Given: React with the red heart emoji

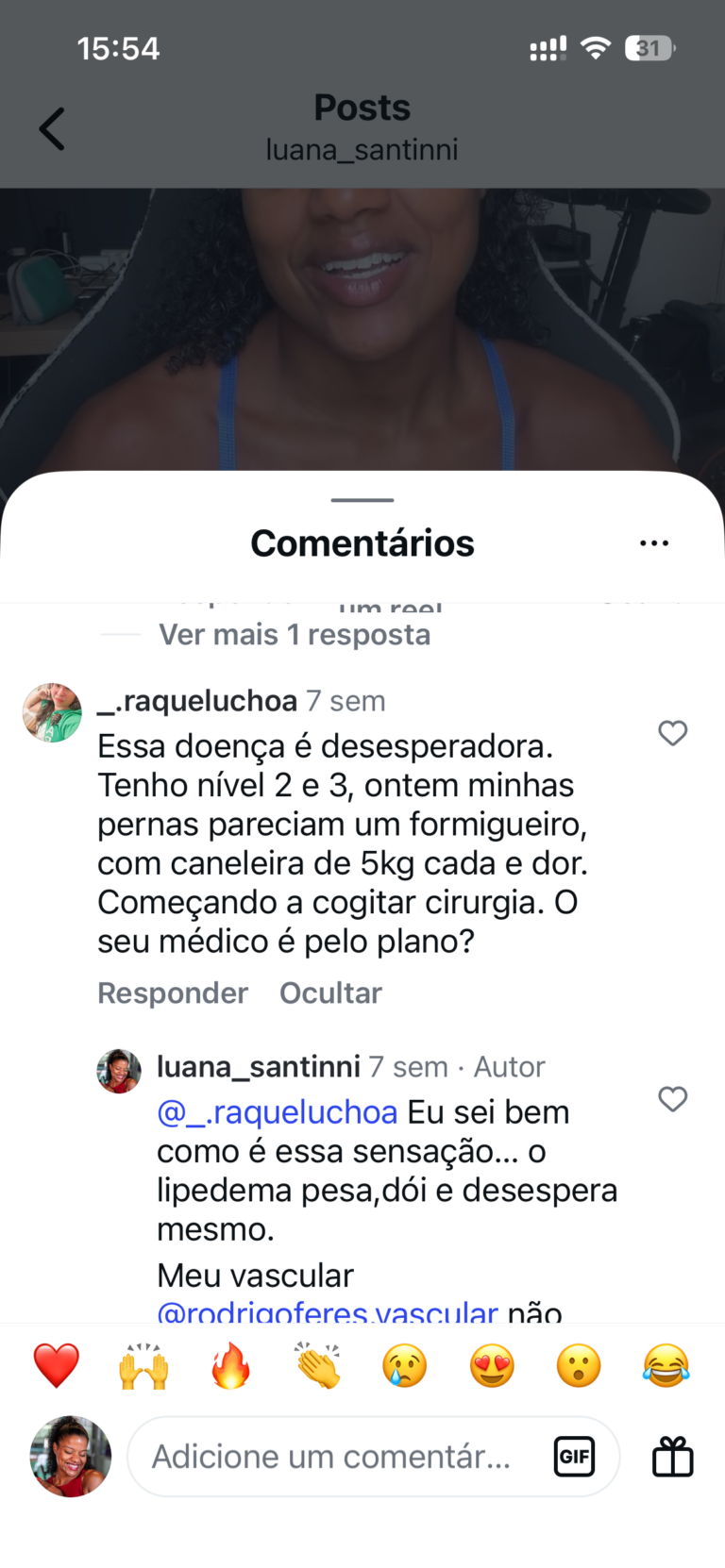Looking at the screenshot, I should (56, 1366).
